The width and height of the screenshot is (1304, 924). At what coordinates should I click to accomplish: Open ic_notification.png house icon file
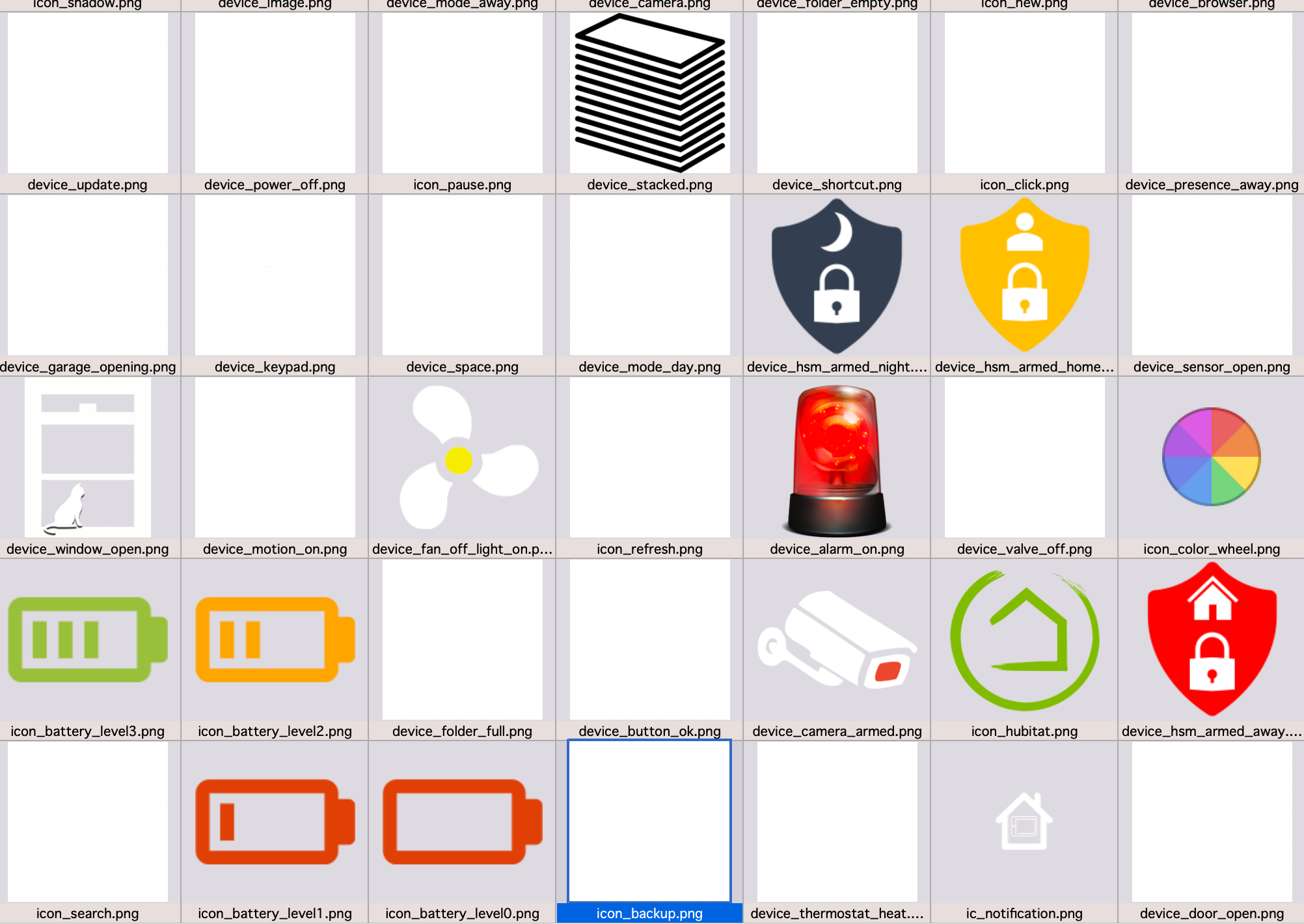pos(1024,822)
